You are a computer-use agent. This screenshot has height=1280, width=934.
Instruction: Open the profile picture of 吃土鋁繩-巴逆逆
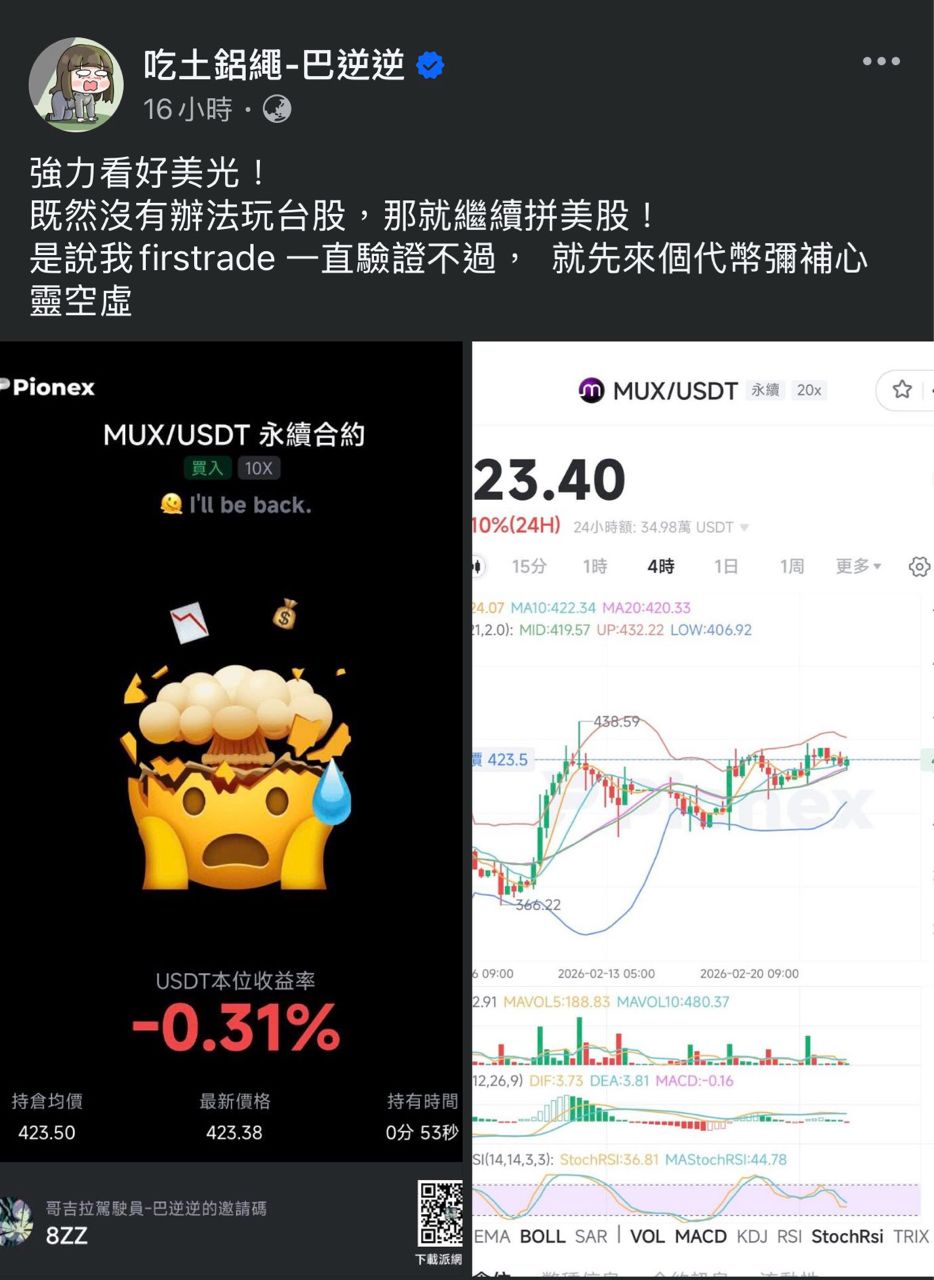click(76, 85)
